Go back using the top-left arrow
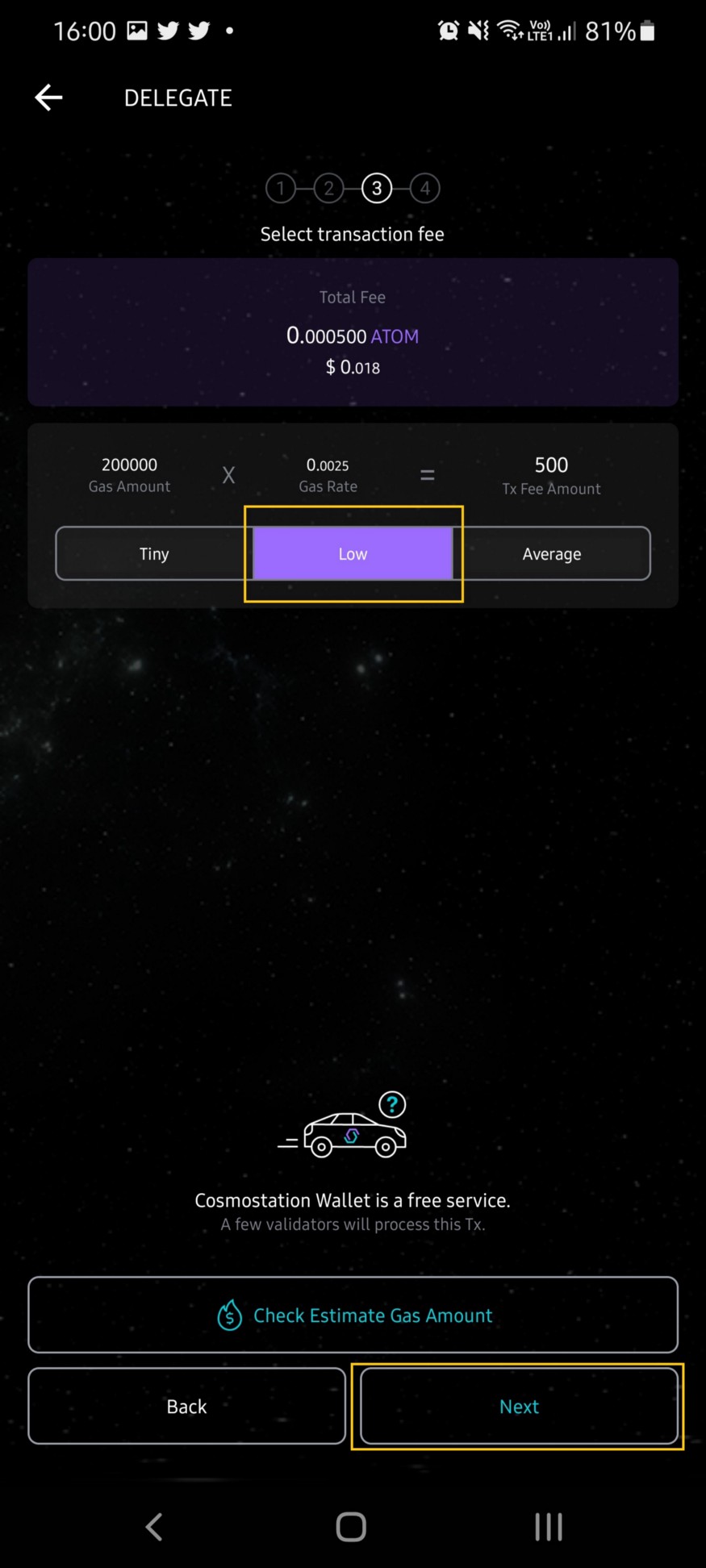 [x=48, y=98]
